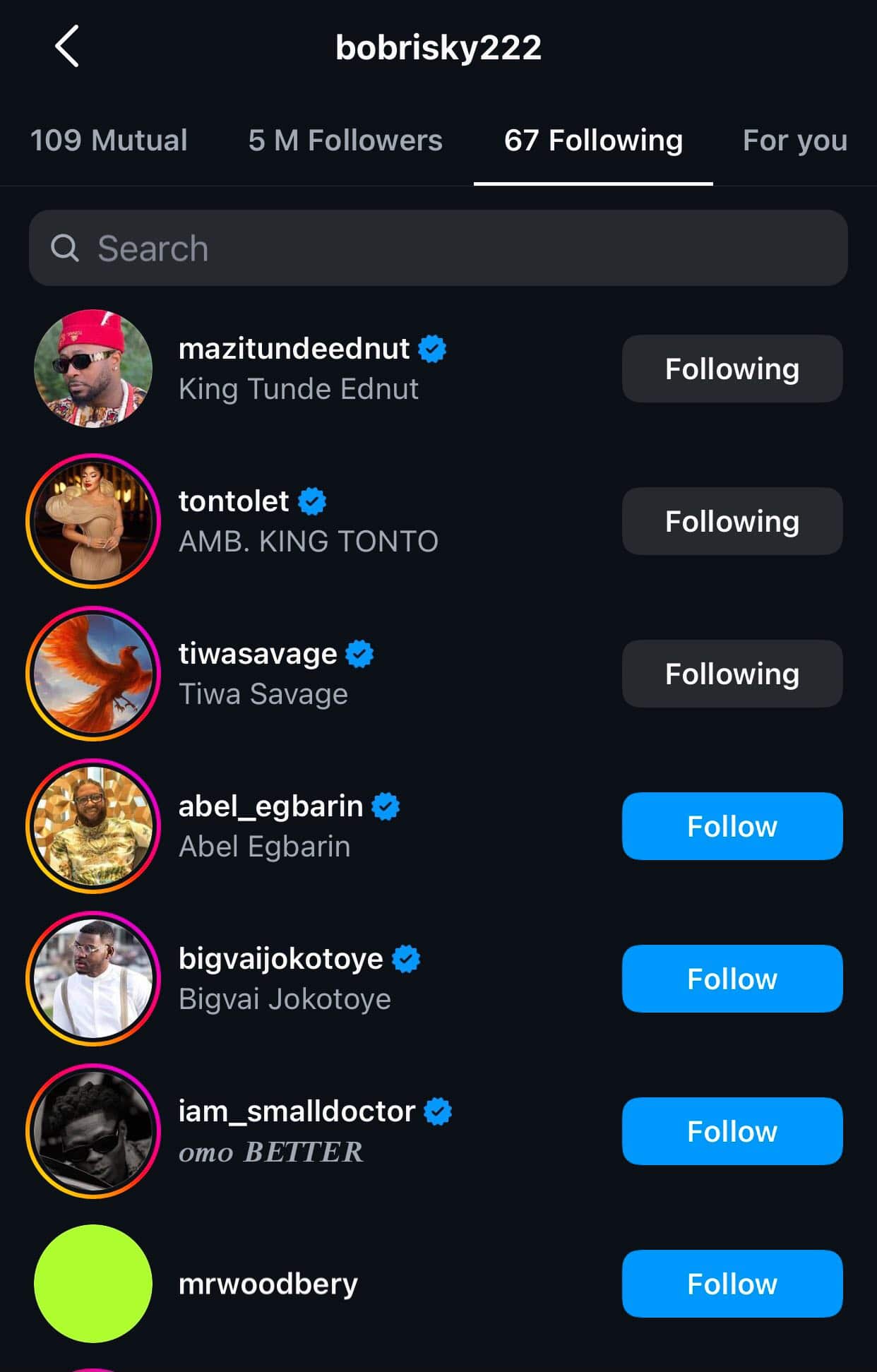Tap the Search field

438,248
